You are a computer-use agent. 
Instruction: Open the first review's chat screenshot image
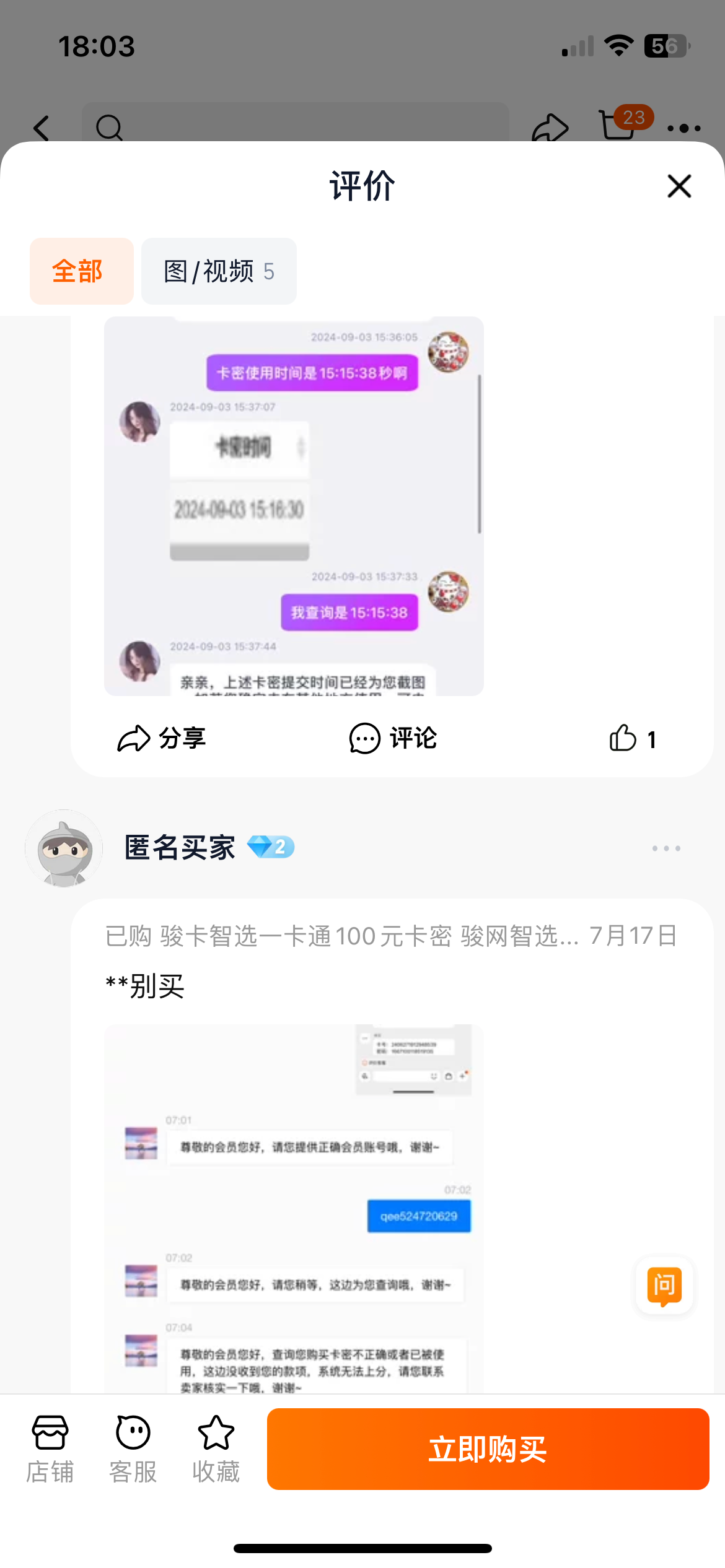tap(294, 506)
